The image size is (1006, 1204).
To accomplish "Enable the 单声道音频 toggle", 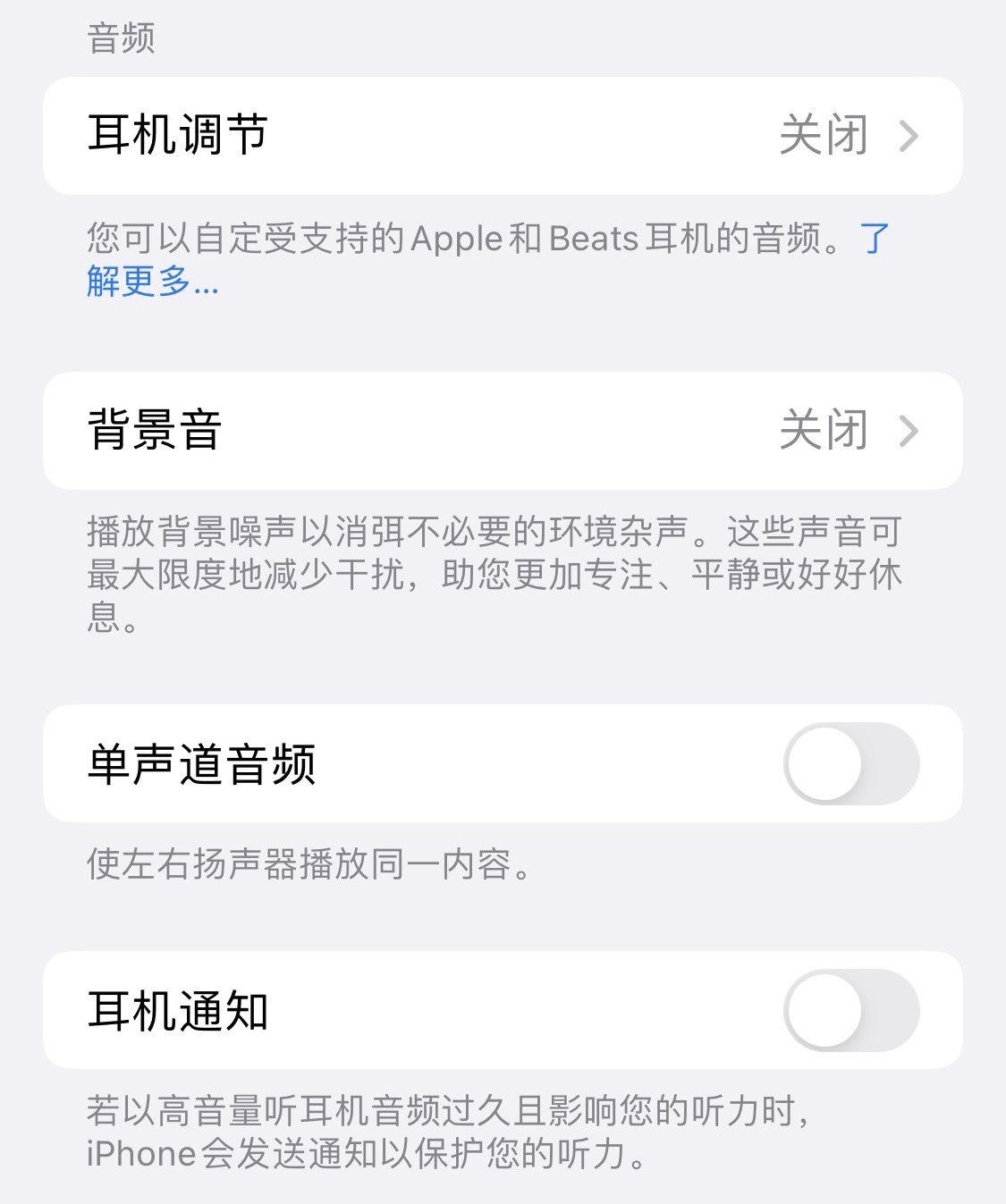I will [851, 762].
